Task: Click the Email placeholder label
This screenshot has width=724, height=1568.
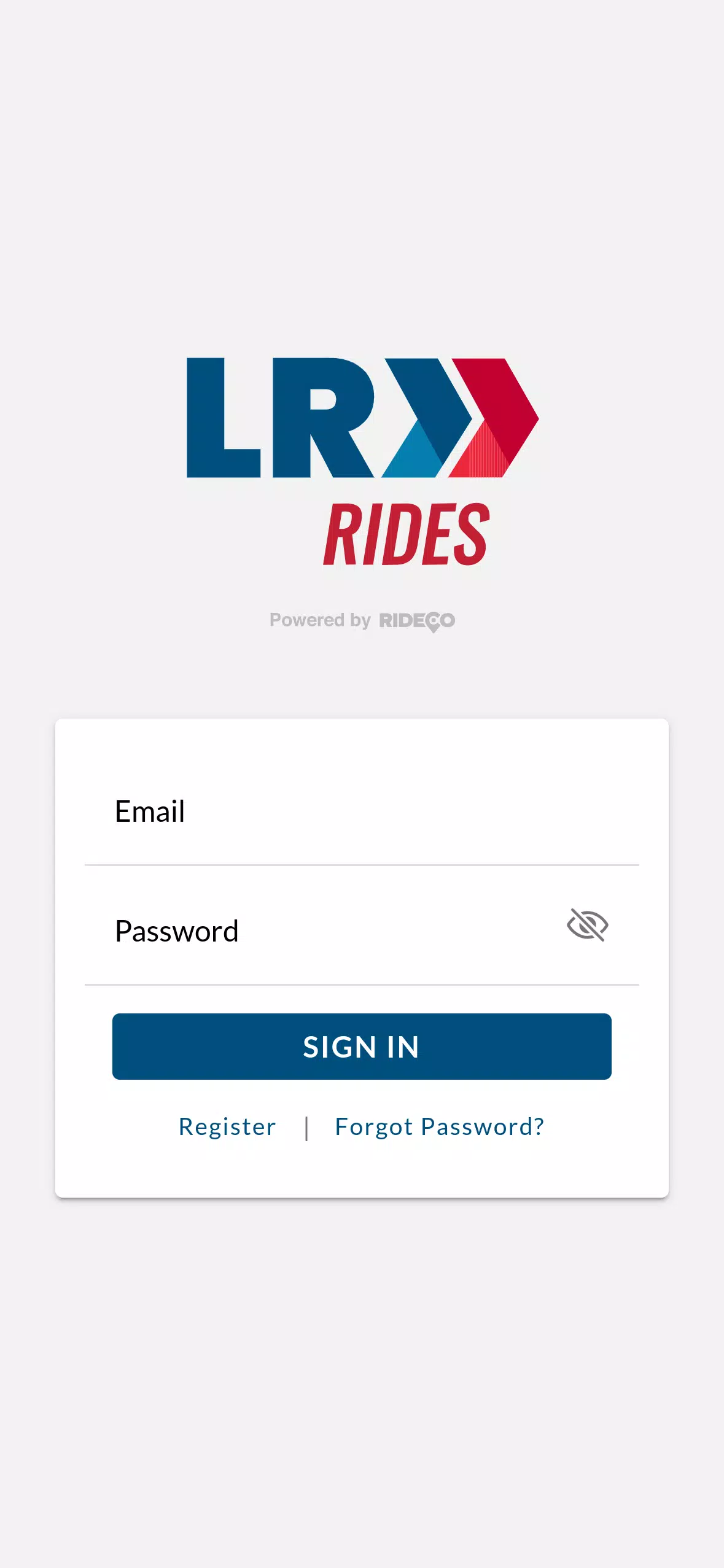Action: (150, 812)
